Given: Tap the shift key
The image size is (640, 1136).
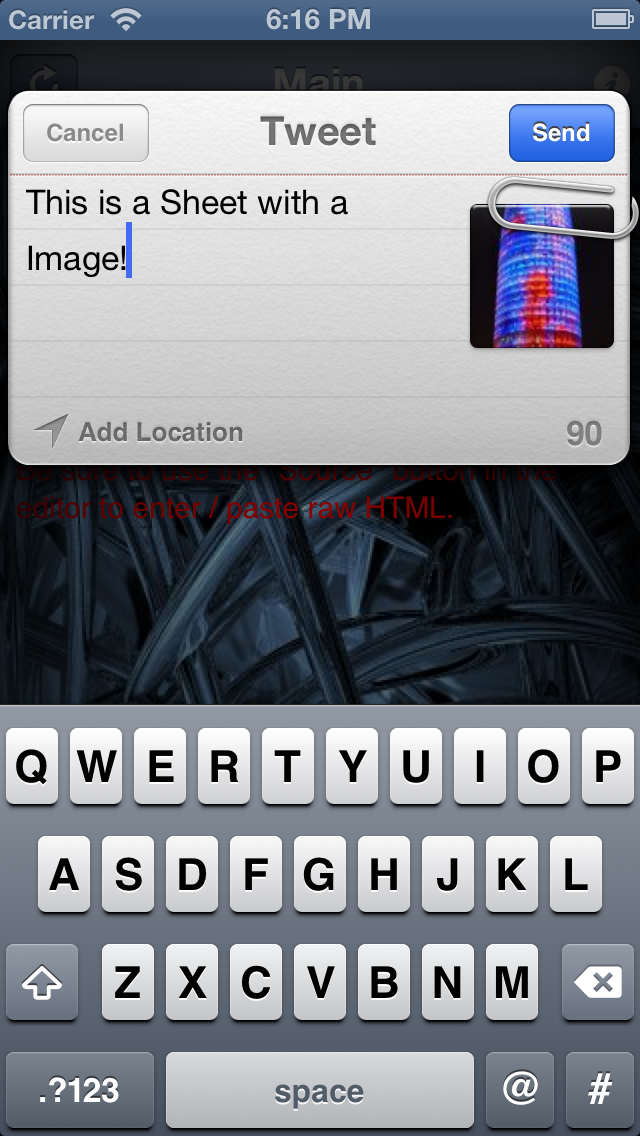Looking at the screenshot, I should click(42, 983).
